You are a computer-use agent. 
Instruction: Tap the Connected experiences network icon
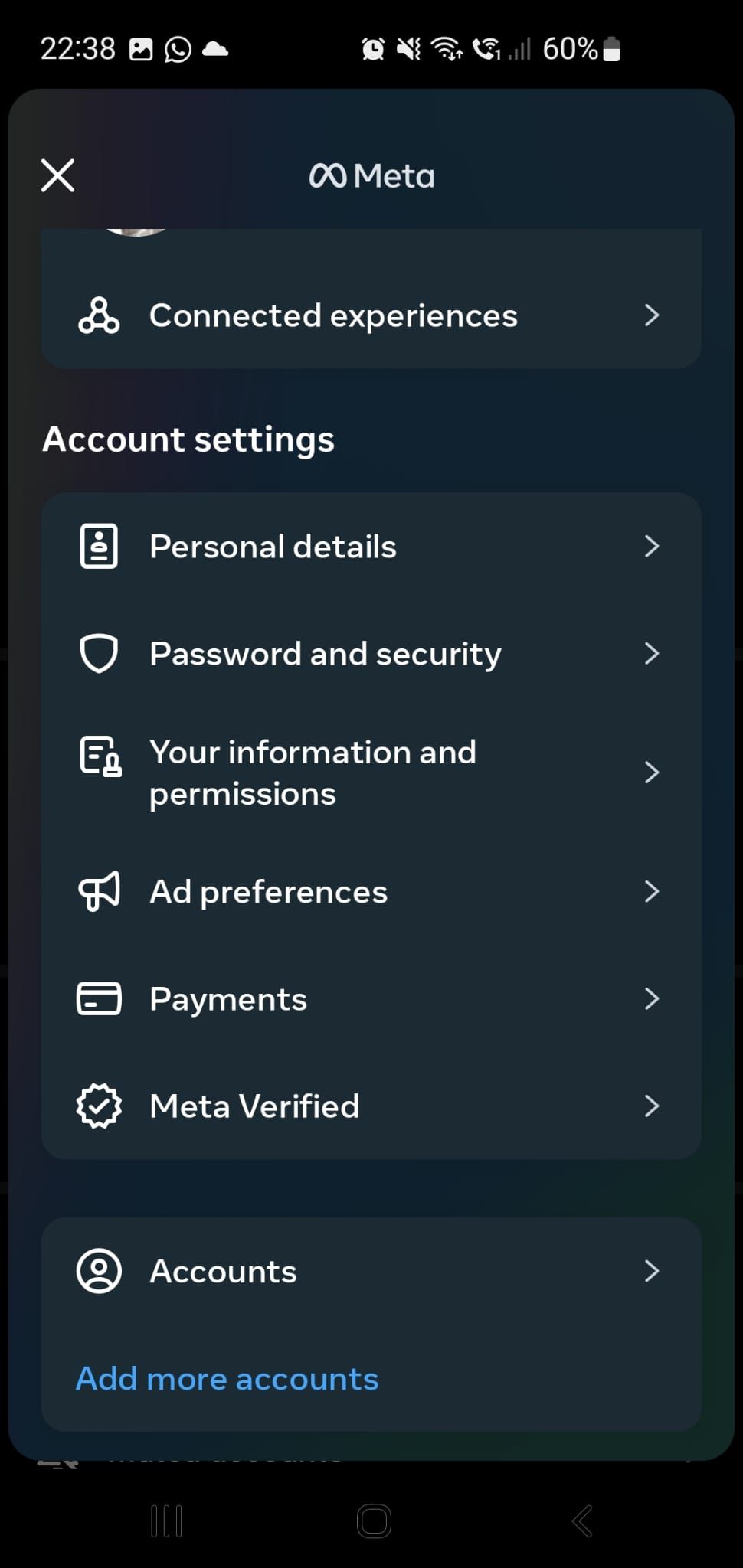tap(99, 315)
